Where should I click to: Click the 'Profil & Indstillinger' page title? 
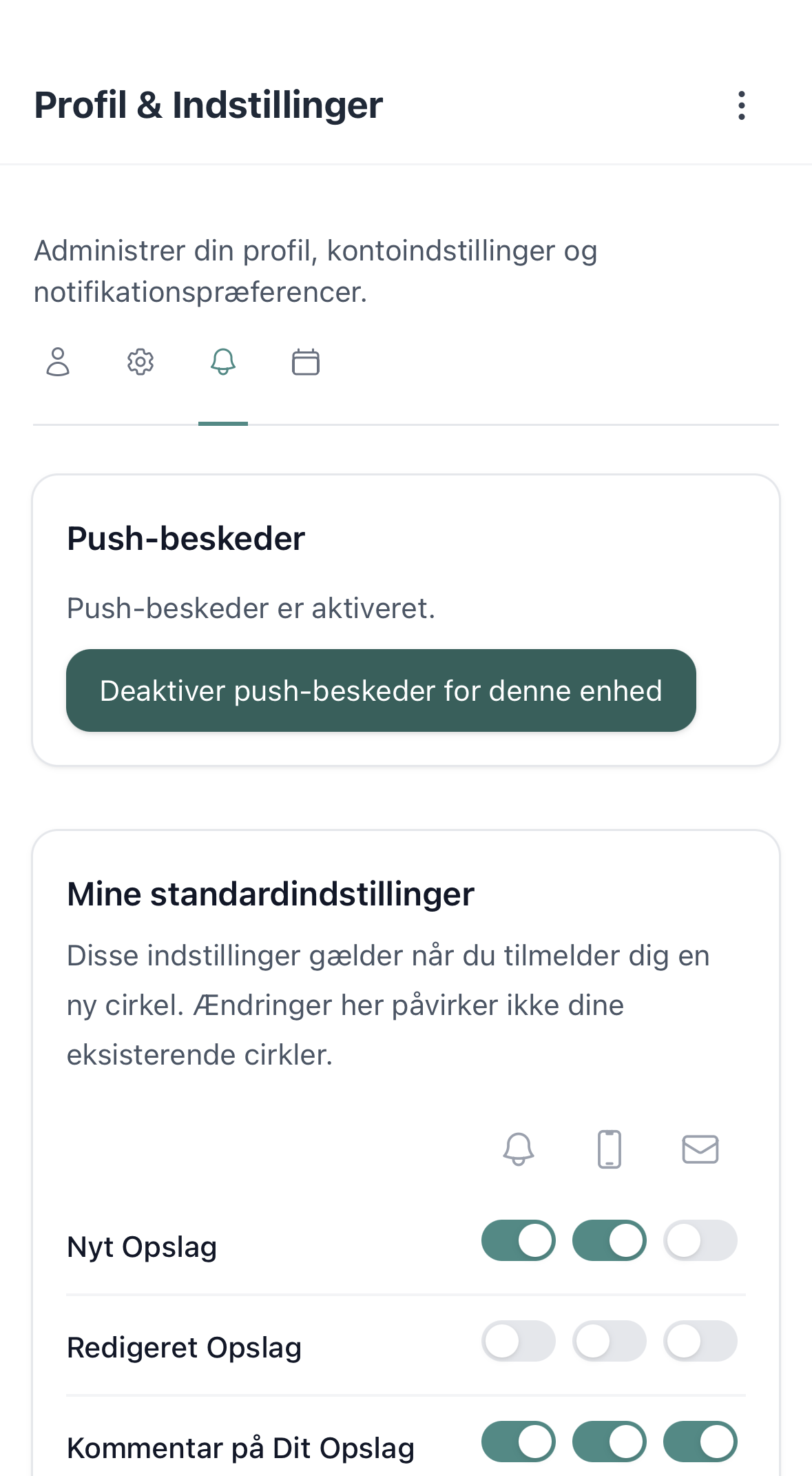[x=208, y=105]
